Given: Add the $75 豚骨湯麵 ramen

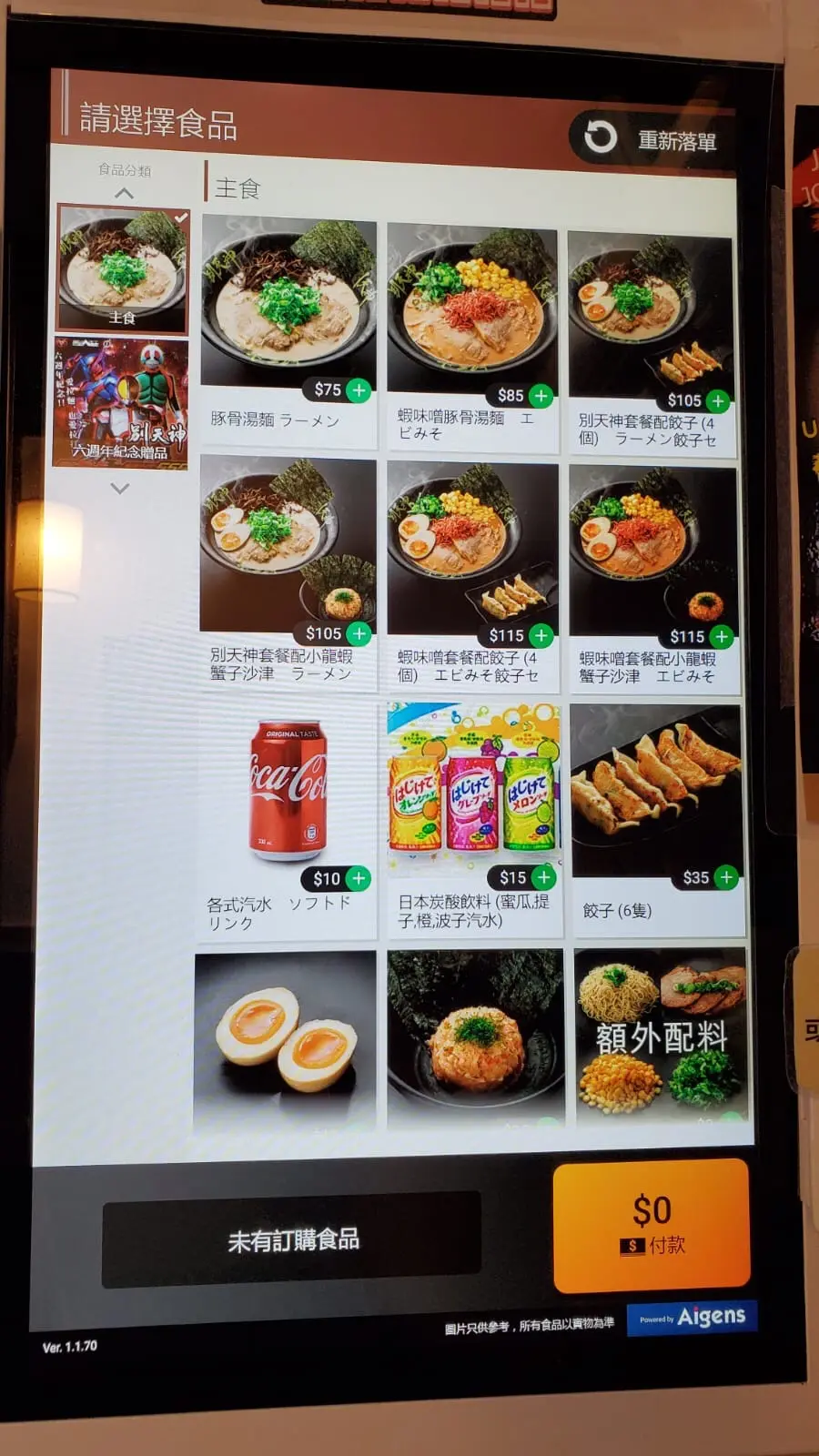Looking at the screenshot, I should 359,390.
